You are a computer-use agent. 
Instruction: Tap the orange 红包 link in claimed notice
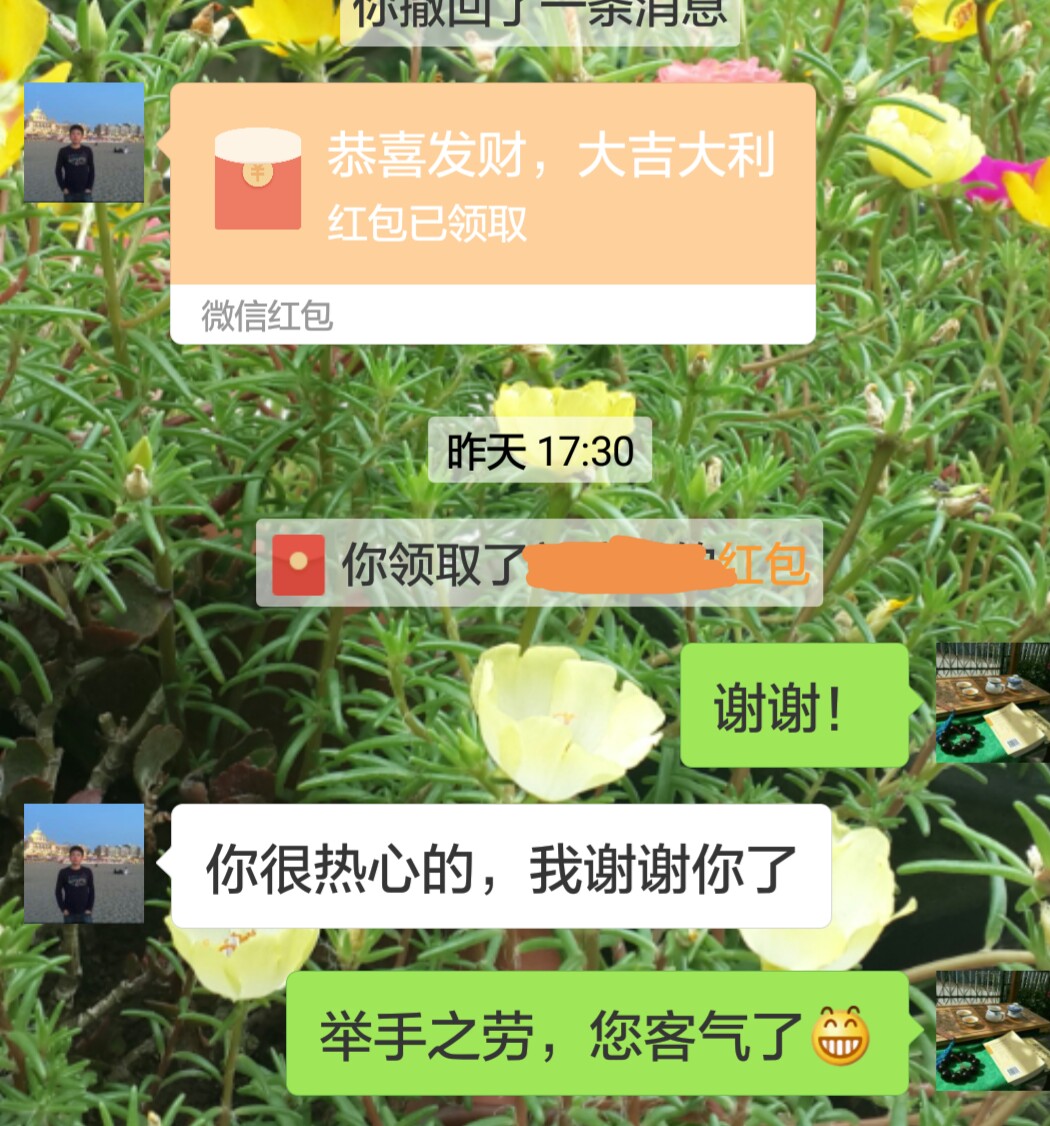[769, 564]
